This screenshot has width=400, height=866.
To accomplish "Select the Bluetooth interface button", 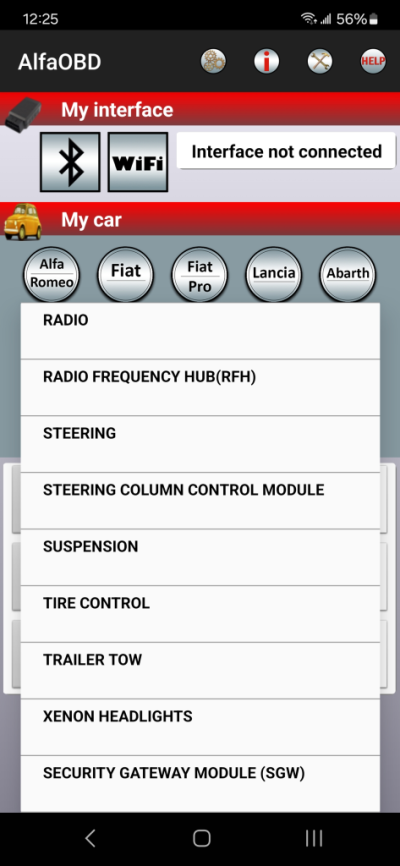I will (x=70, y=162).
